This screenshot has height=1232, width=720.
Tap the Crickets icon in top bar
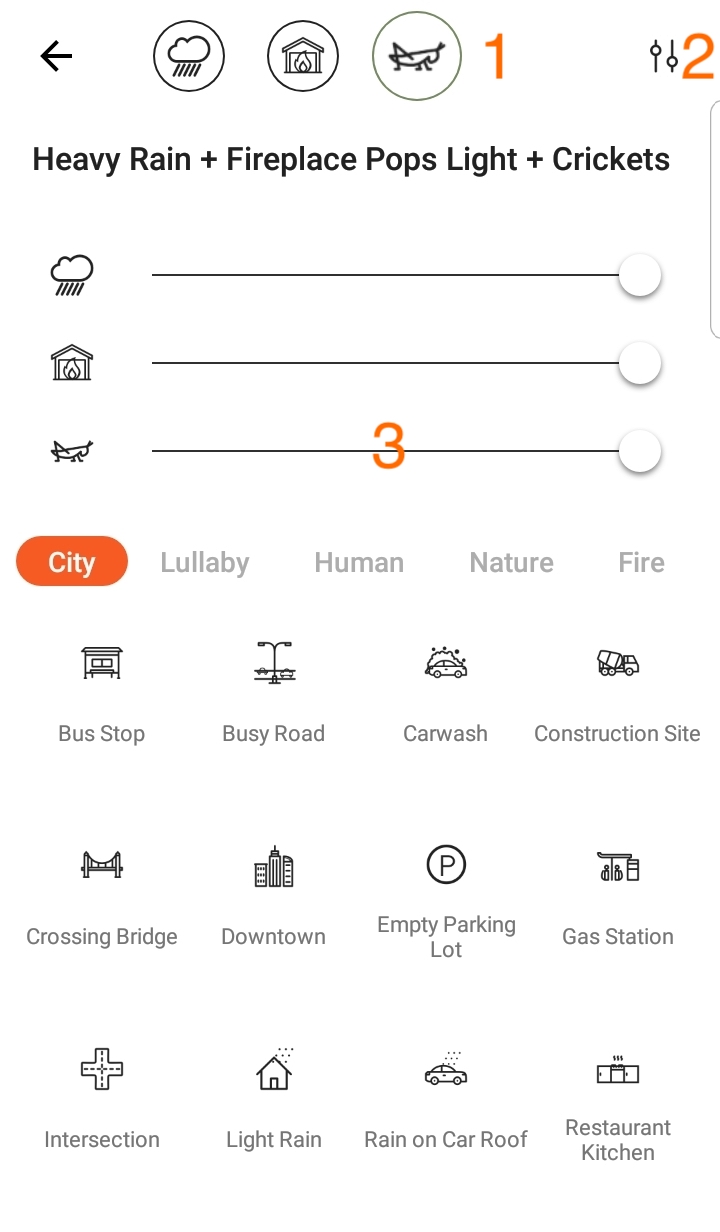pos(417,57)
